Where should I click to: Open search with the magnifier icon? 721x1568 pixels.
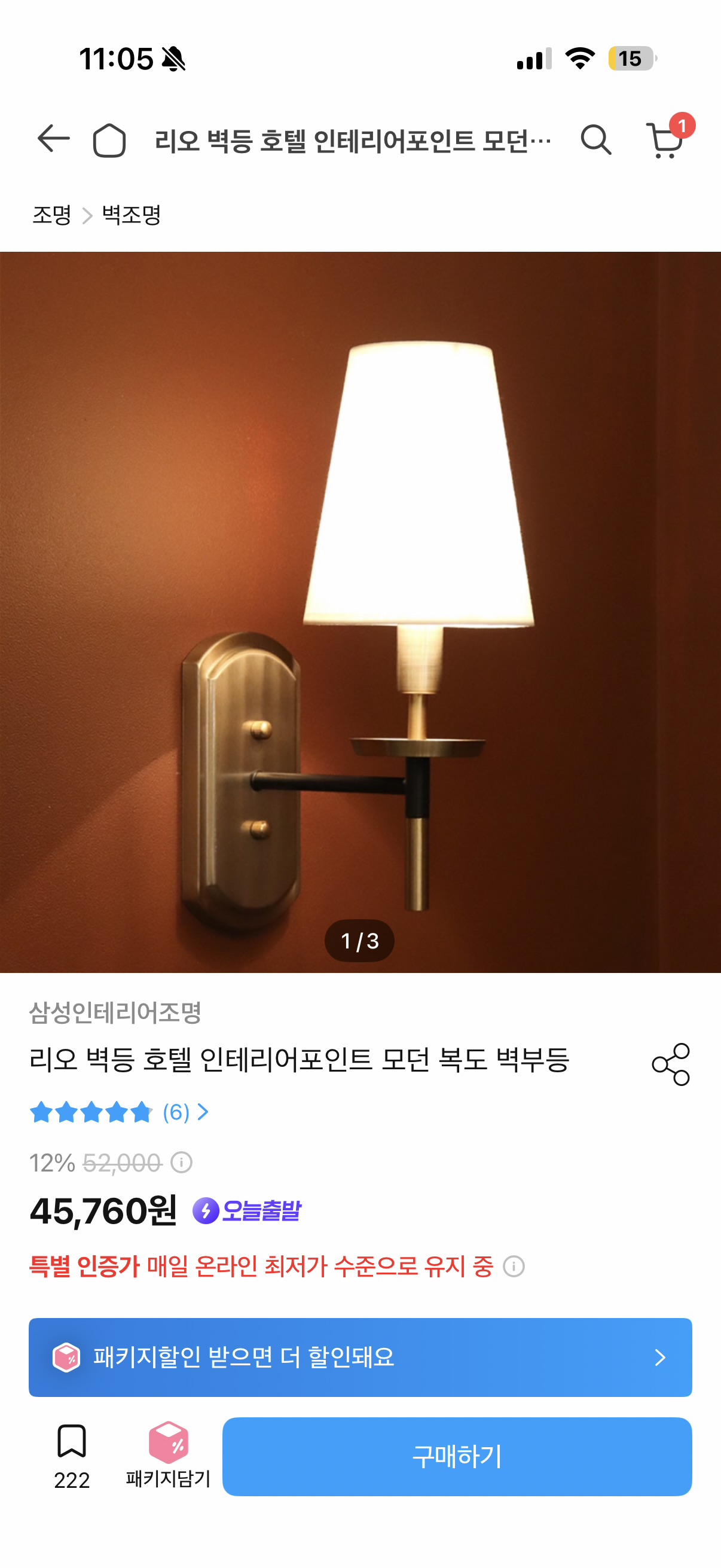(595, 141)
